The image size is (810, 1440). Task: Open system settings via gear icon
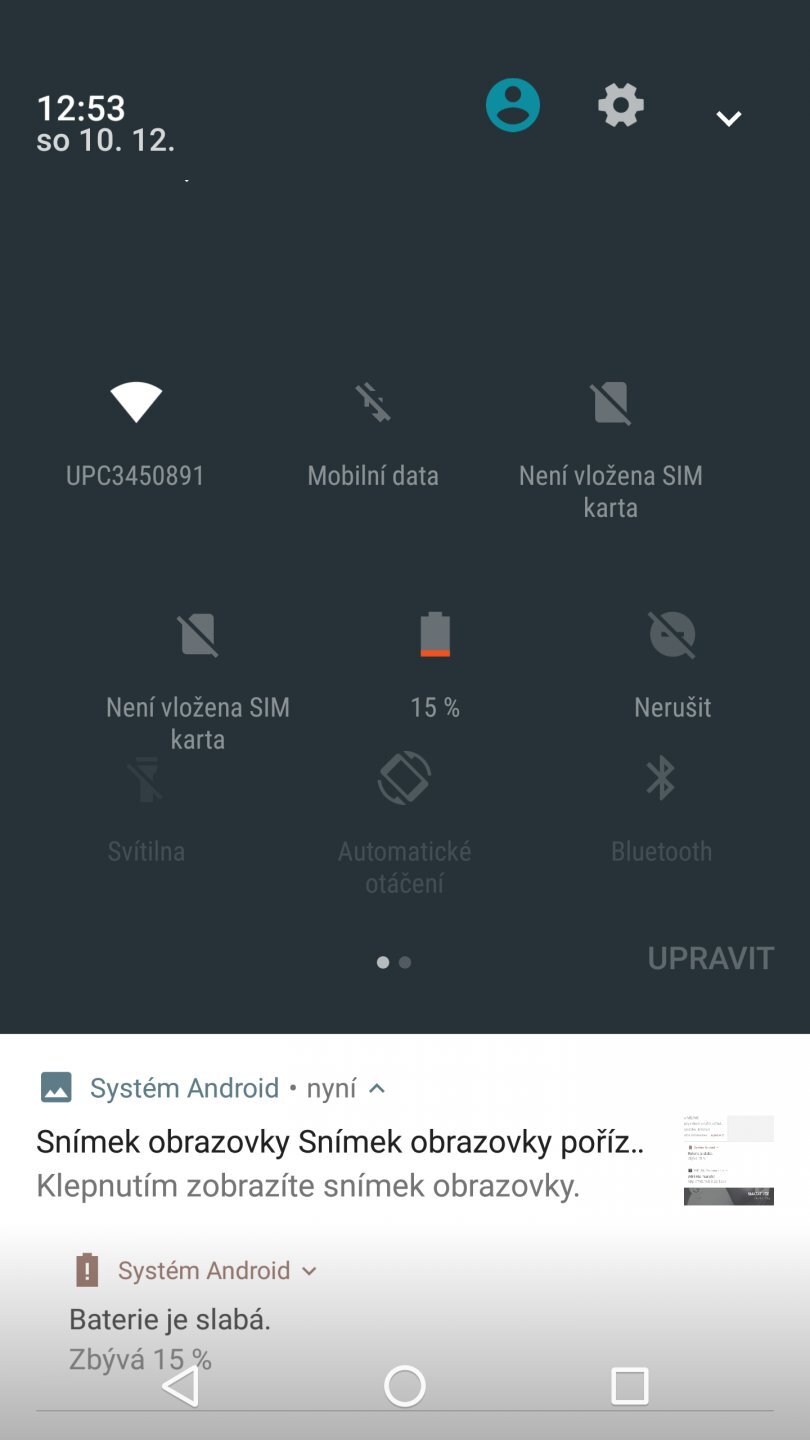(620, 104)
